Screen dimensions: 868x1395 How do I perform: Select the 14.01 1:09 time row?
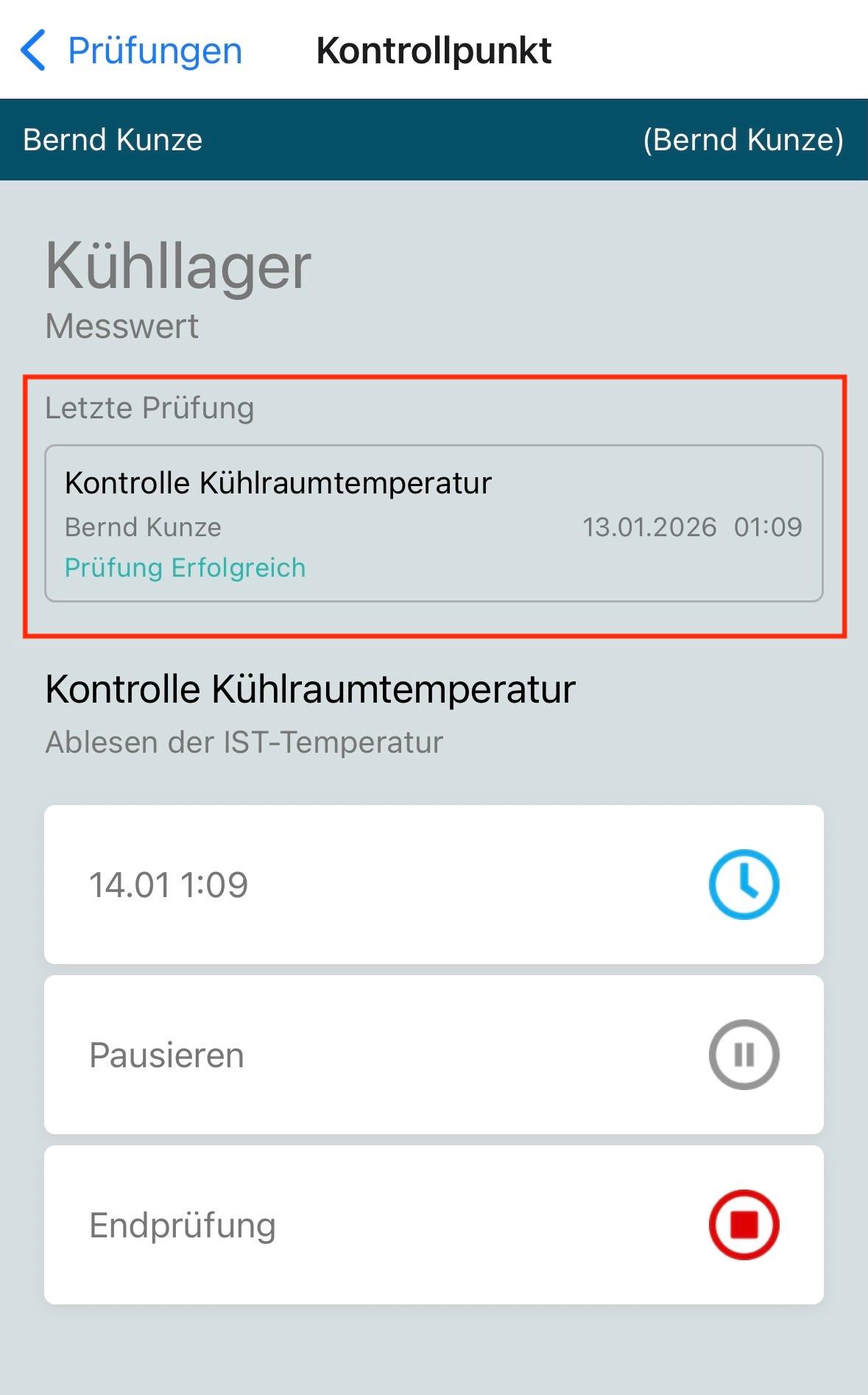(434, 885)
